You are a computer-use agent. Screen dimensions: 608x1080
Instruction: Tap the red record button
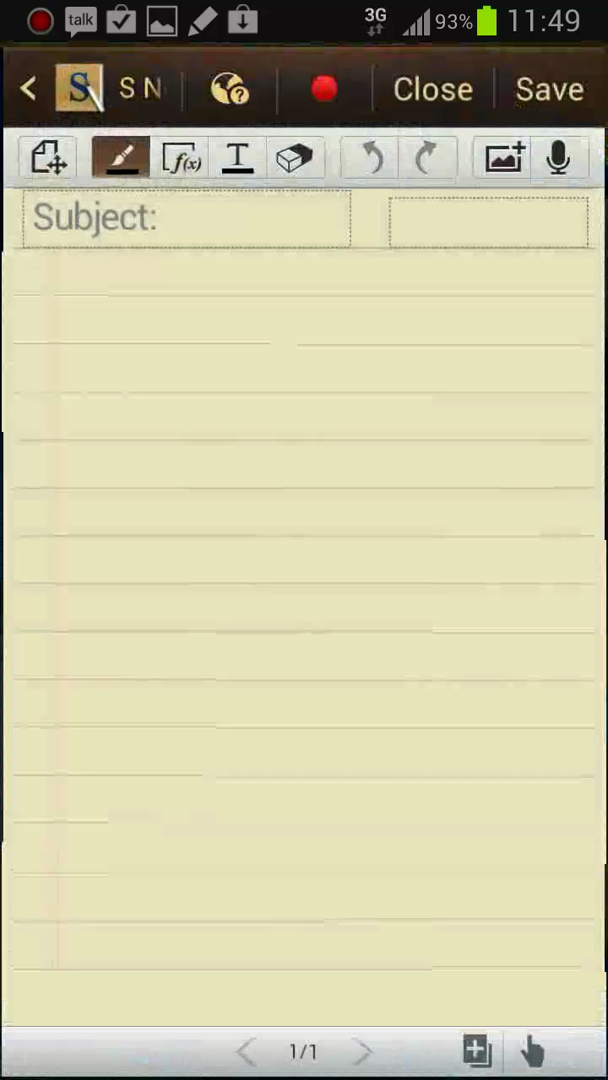tap(324, 89)
